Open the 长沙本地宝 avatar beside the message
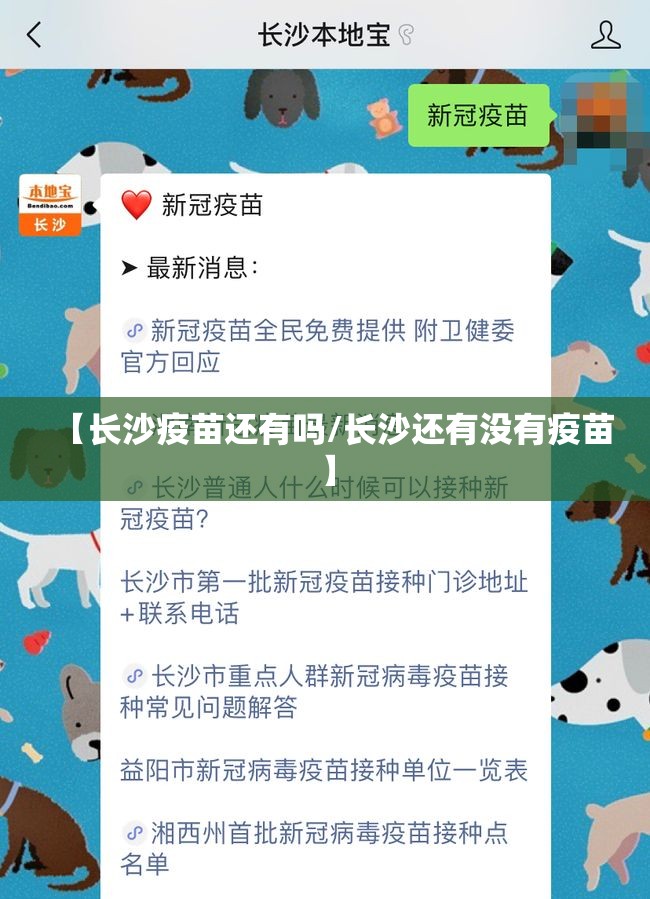 [x=50, y=206]
